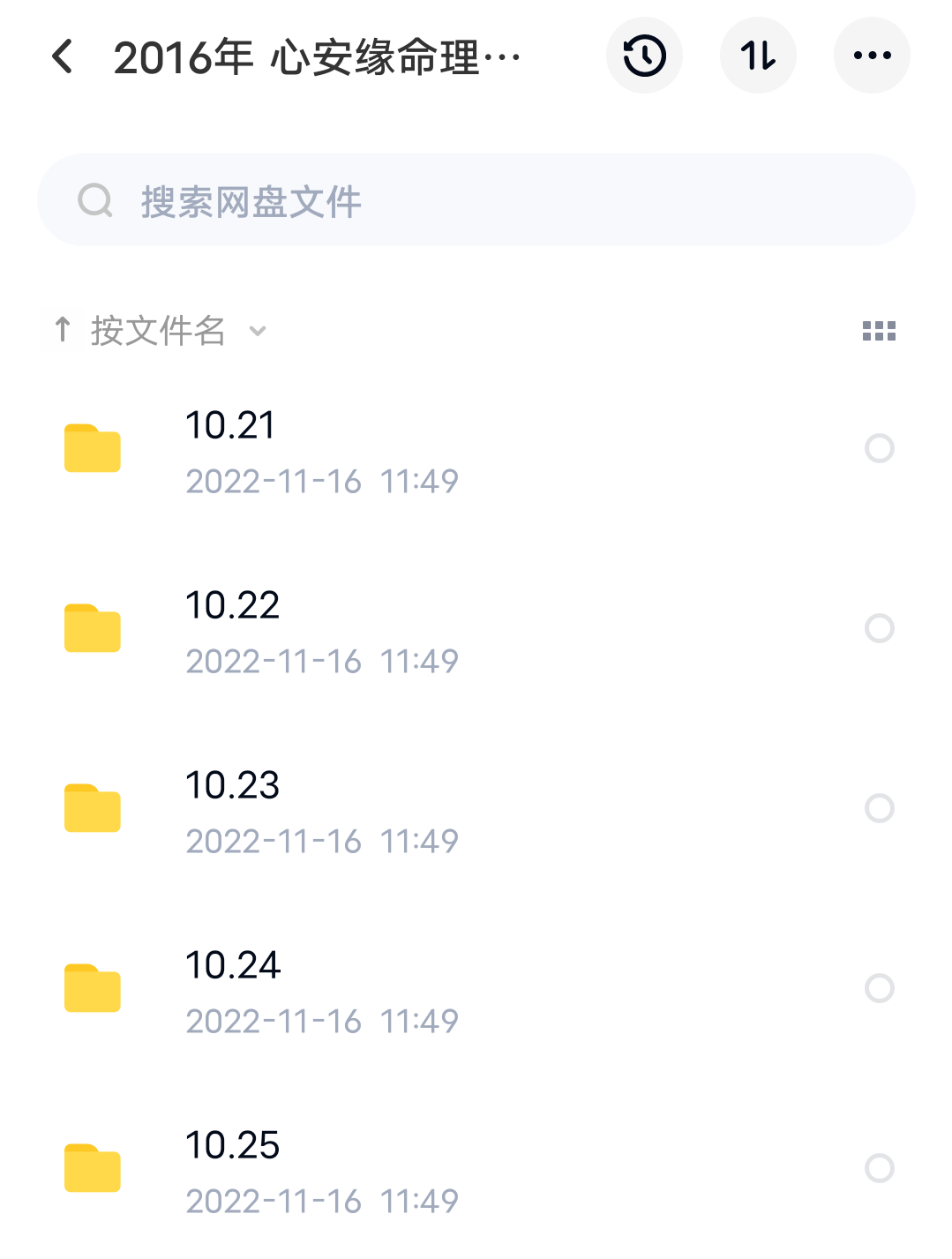Tap the folder 10.23 thumbnail
The image size is (952, 1259).
pos(92,807)
